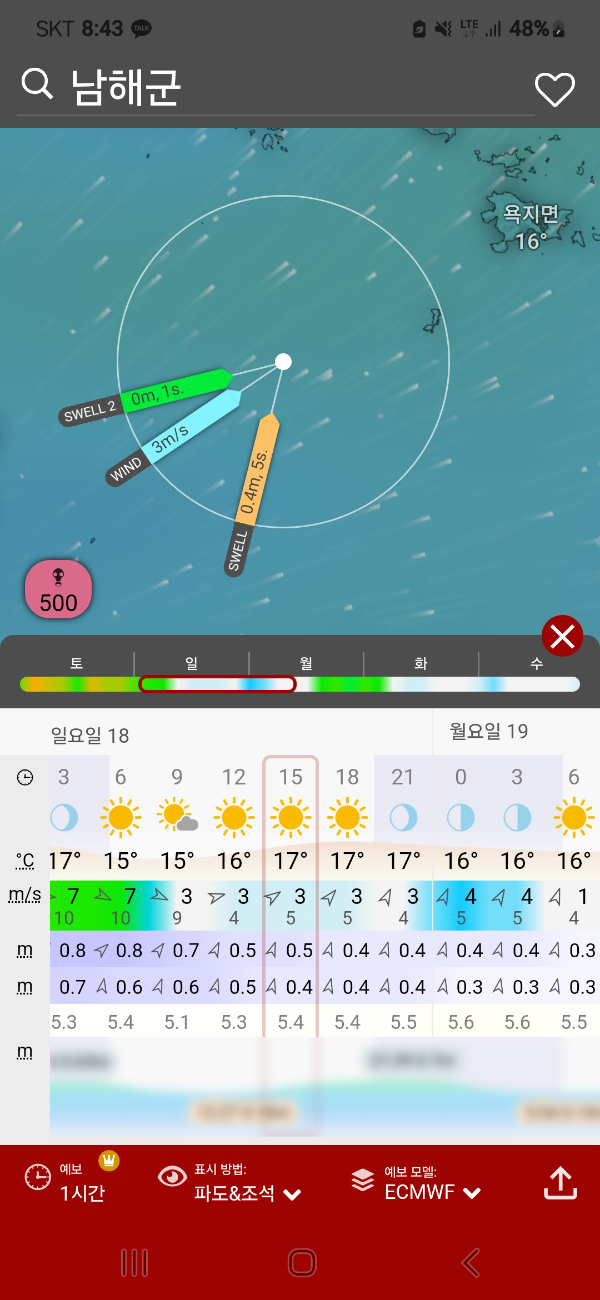600x1300 pixels.
Task: Select 화 on the day timeline
Action: click(421, 664)
